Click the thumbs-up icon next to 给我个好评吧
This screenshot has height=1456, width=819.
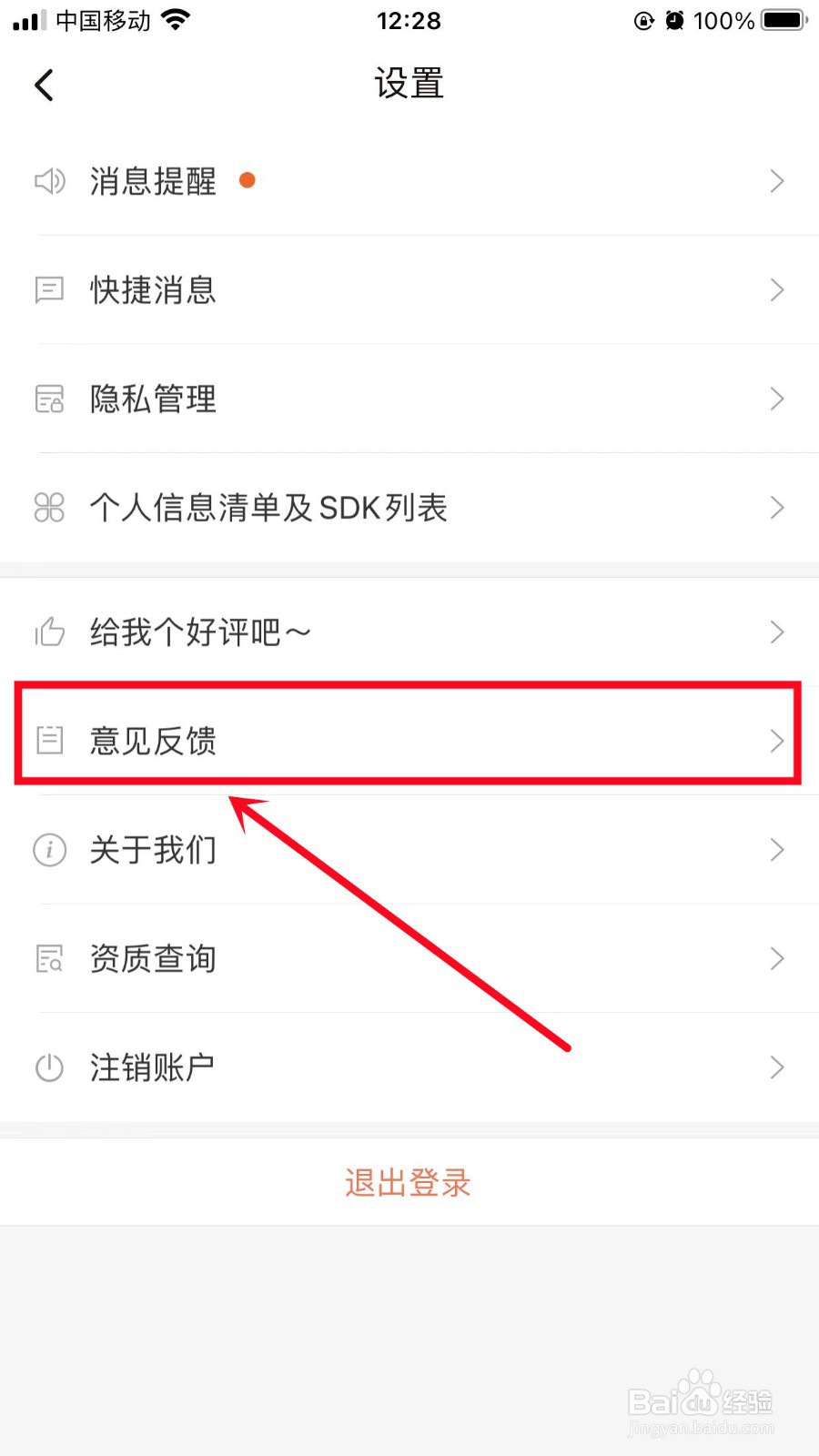point(50,632)
